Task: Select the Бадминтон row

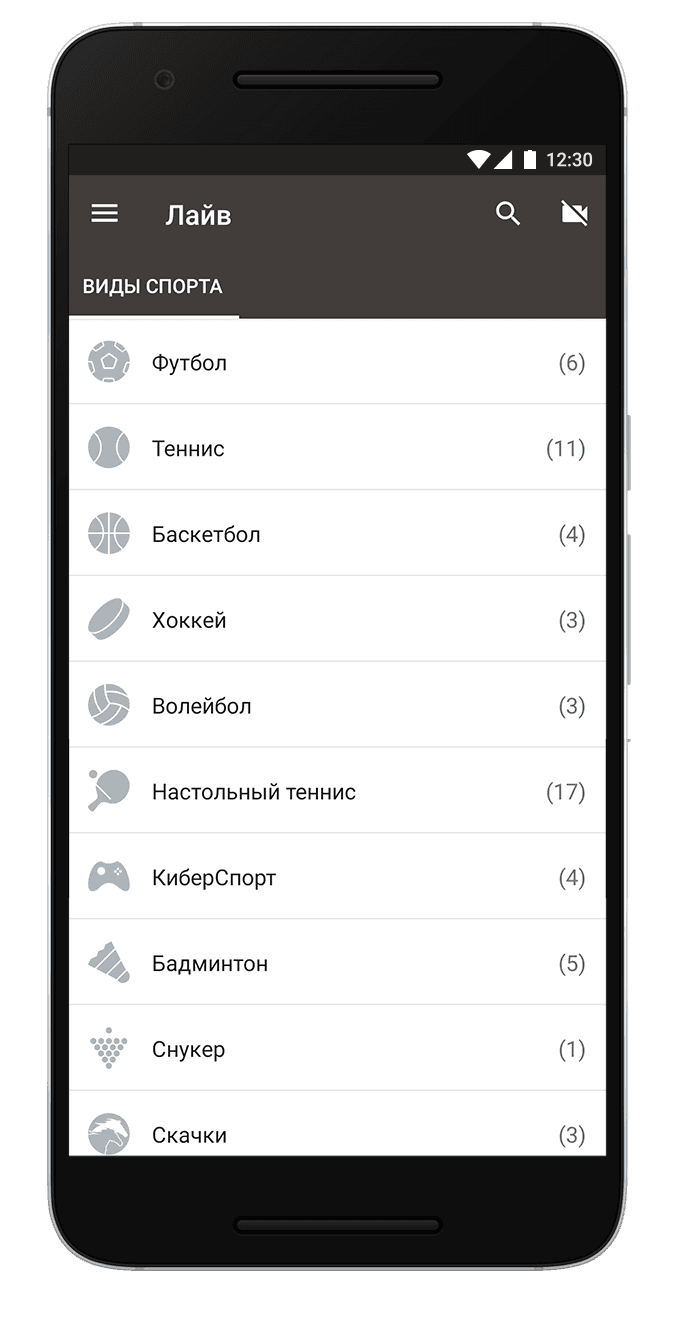Action: [337, 965]
